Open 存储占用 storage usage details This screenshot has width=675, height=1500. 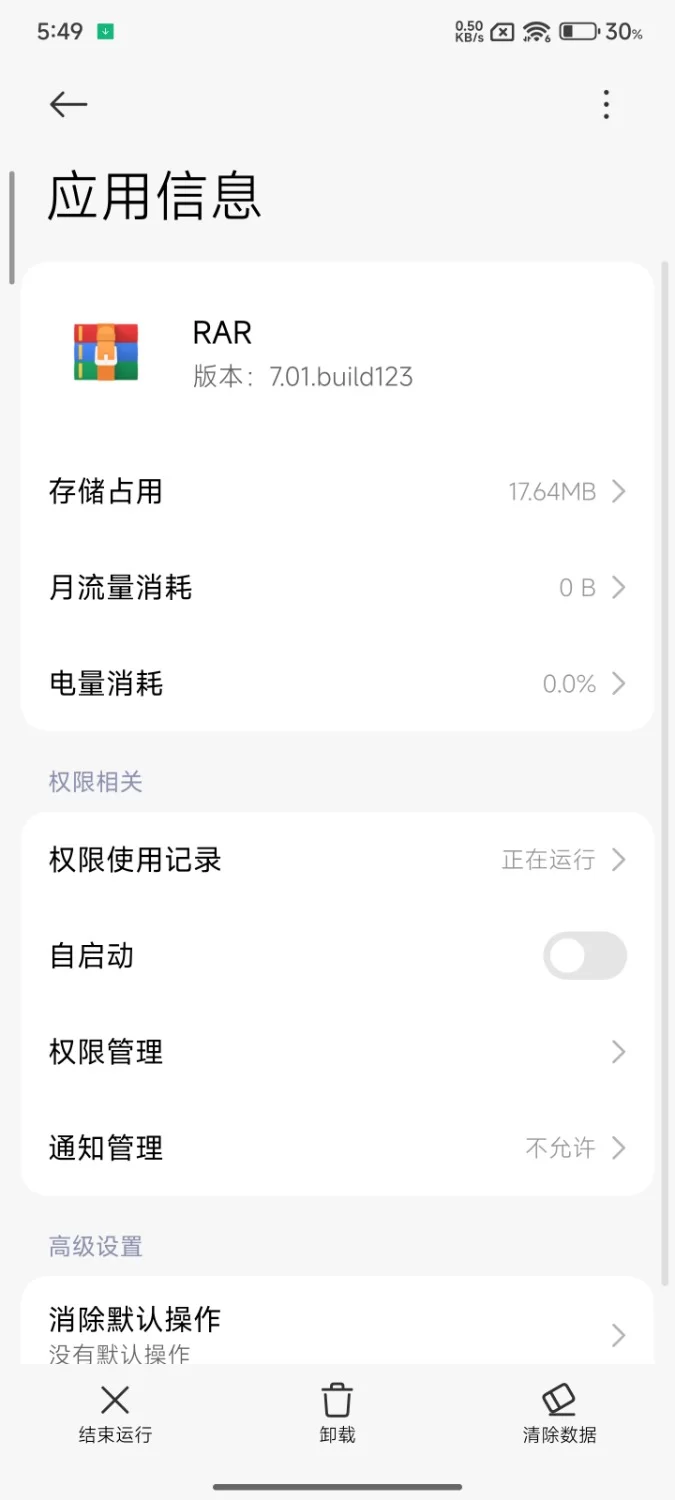[337, 491]
